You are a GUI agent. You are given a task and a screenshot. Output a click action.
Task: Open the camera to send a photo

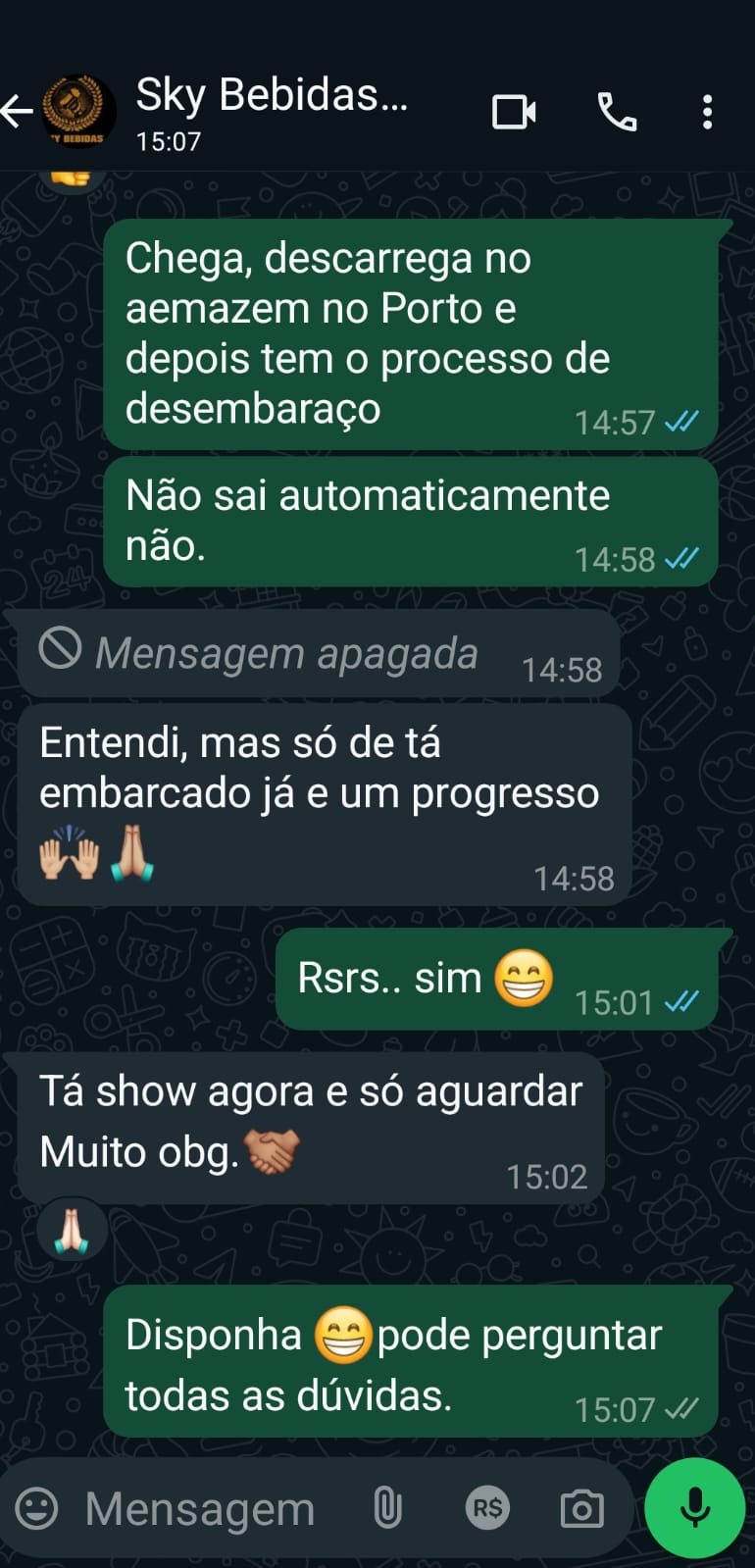[581, 1508]
